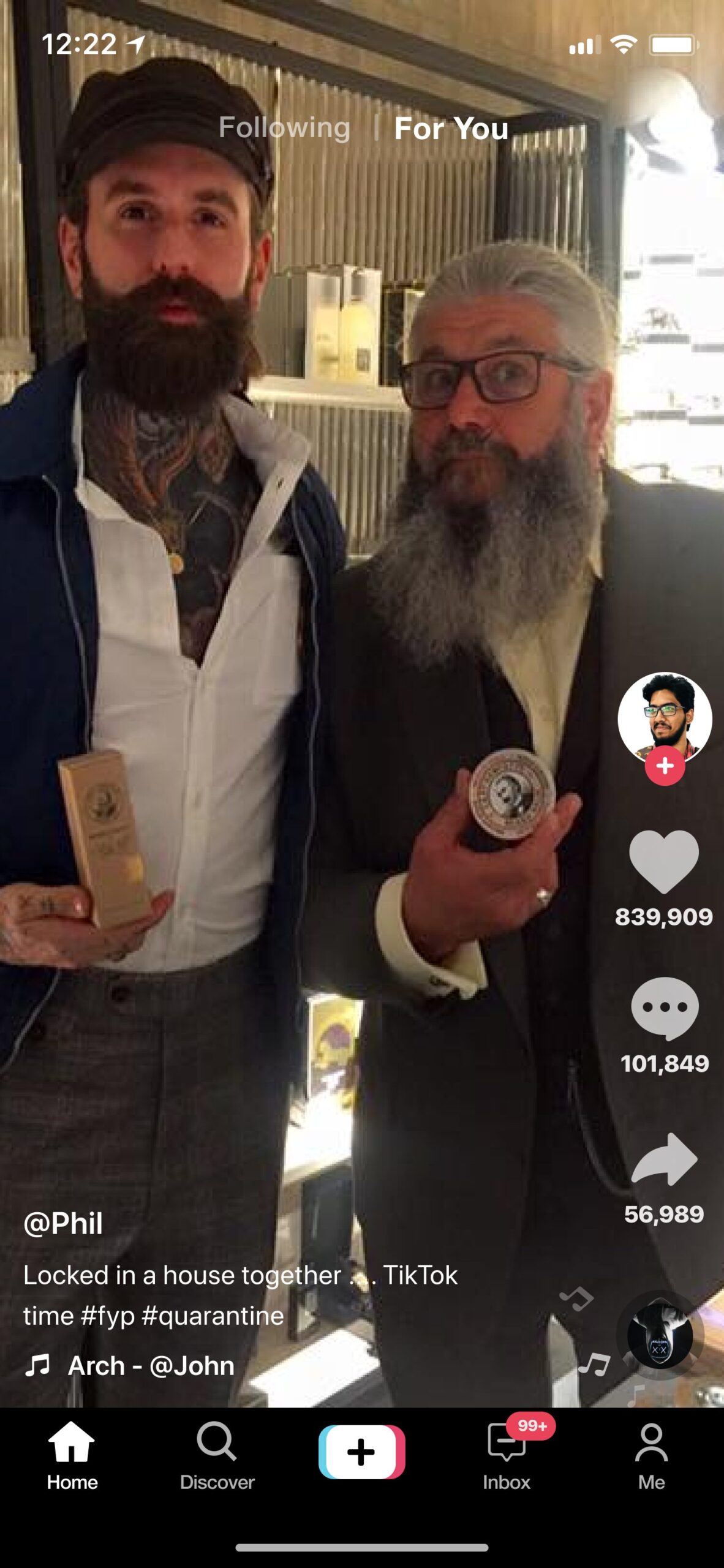This screenshot has width=724, height=1568.
Task: Share this video with the arrow icon
Action: (x=665, y=1159)
